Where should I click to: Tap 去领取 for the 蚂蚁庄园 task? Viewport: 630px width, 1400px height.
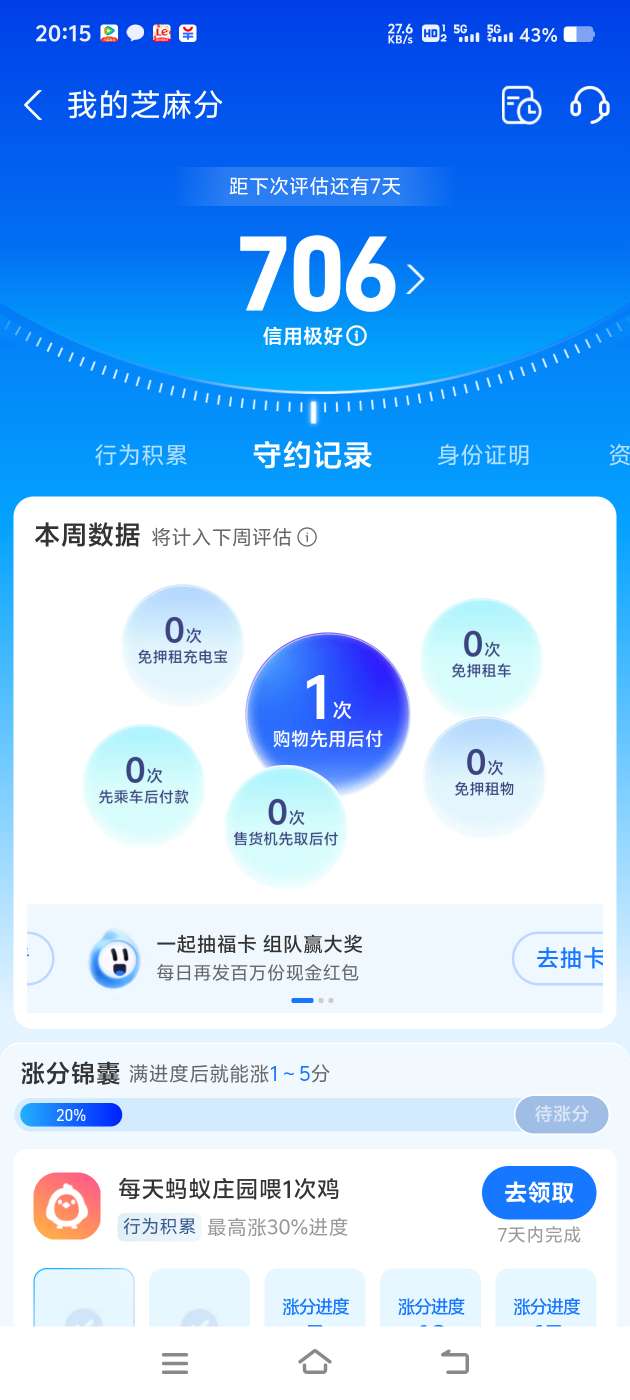point(539,1192)
